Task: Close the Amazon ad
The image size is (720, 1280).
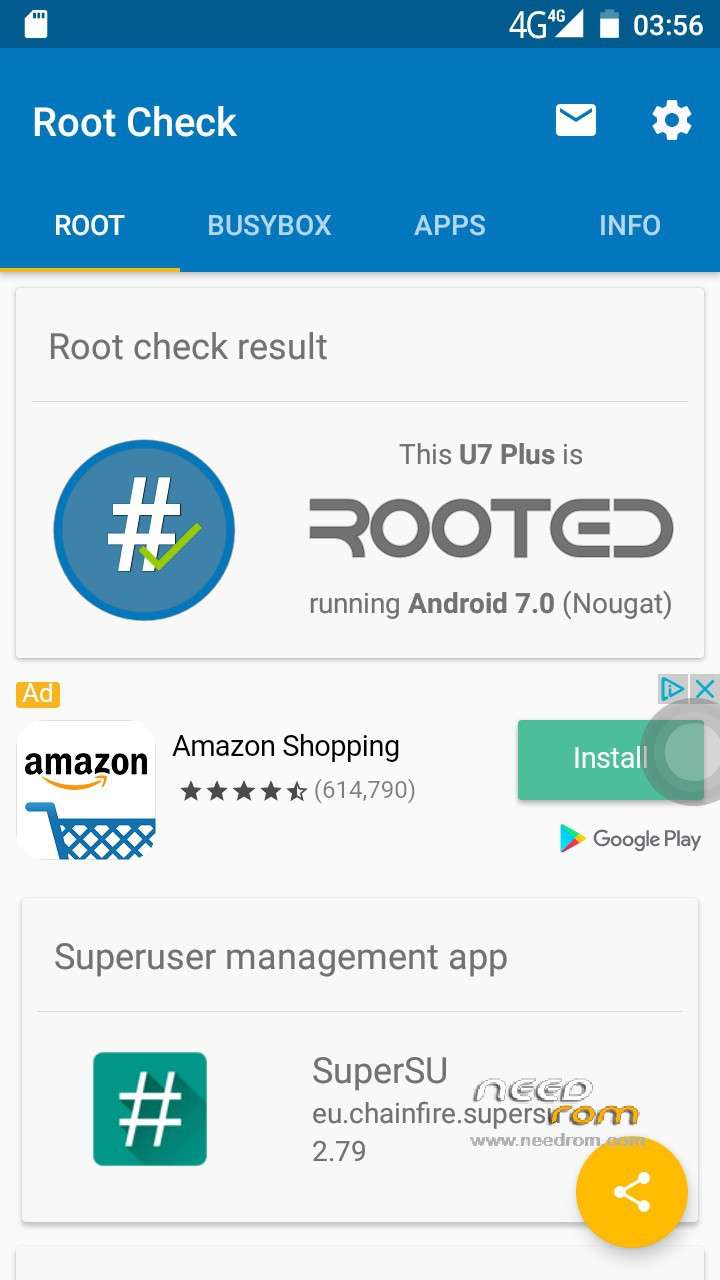Action: (705, 689)
